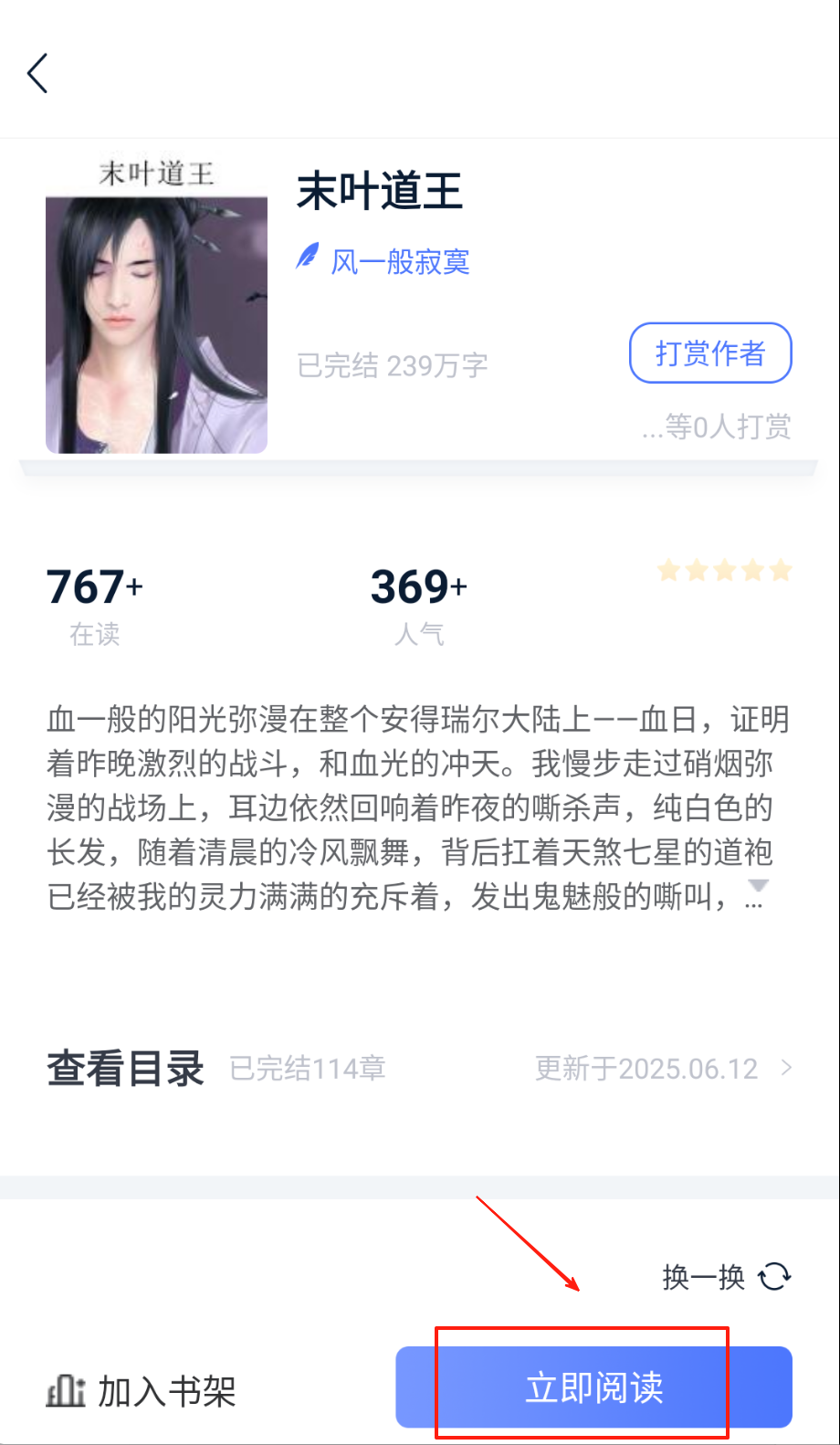Open 查看目录 chapter list

point(126,1068)
